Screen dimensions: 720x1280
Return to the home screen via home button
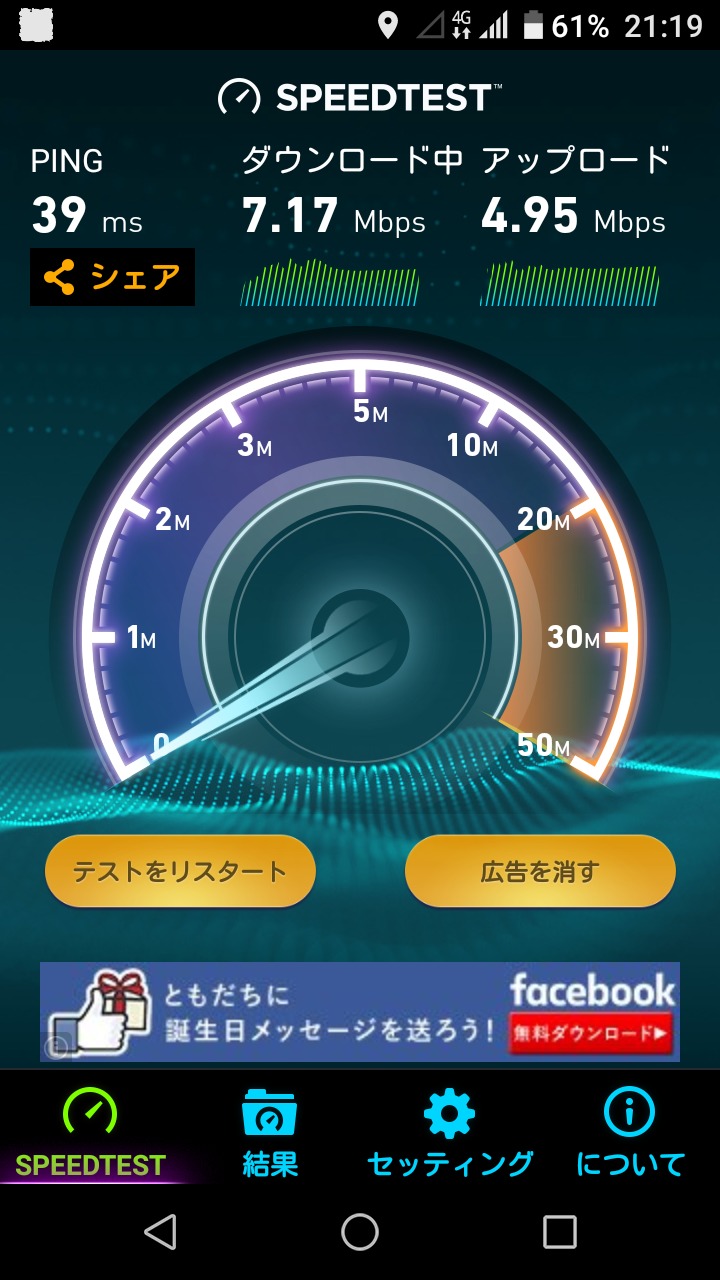click(360, 1232)
